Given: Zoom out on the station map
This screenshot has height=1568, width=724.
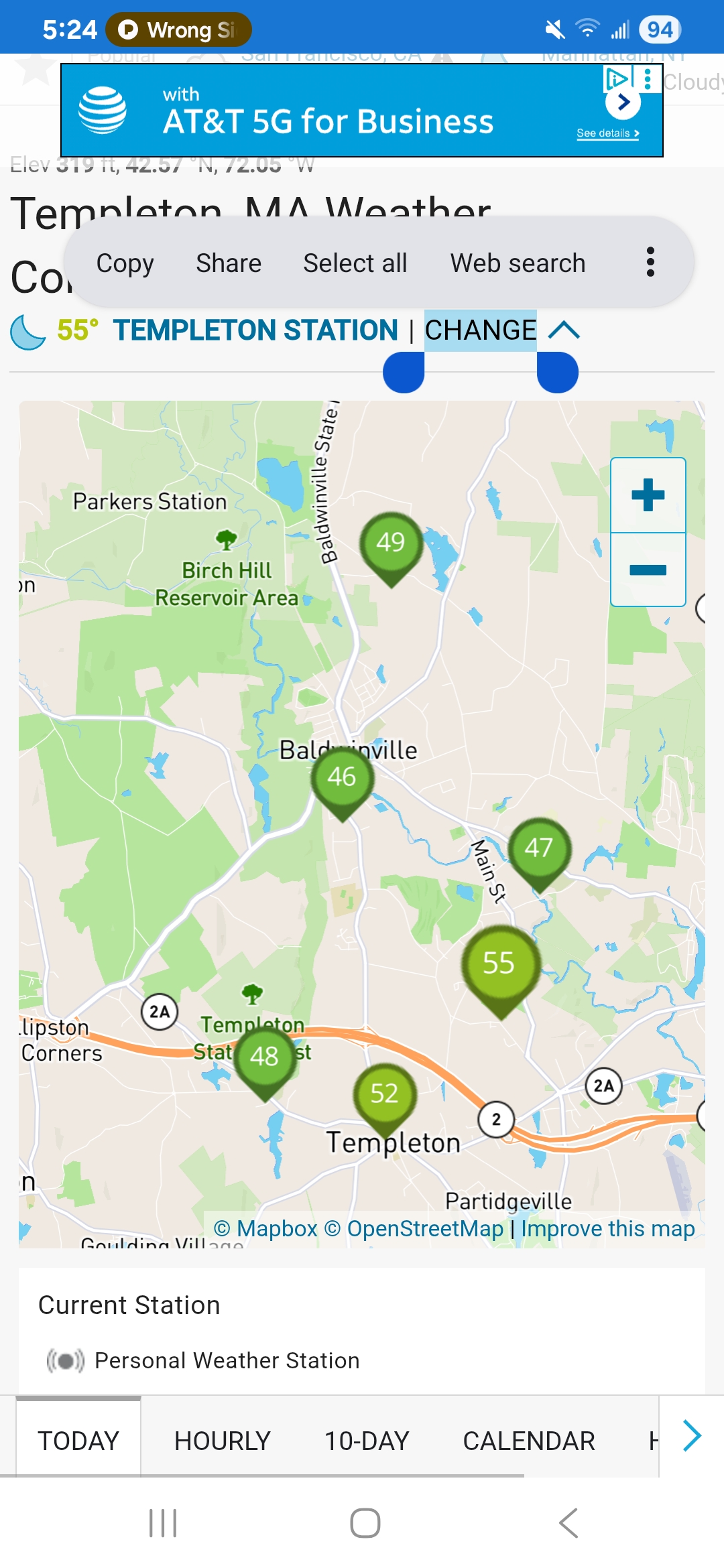Looking at the screenshot, I should (x=648, y=570).
